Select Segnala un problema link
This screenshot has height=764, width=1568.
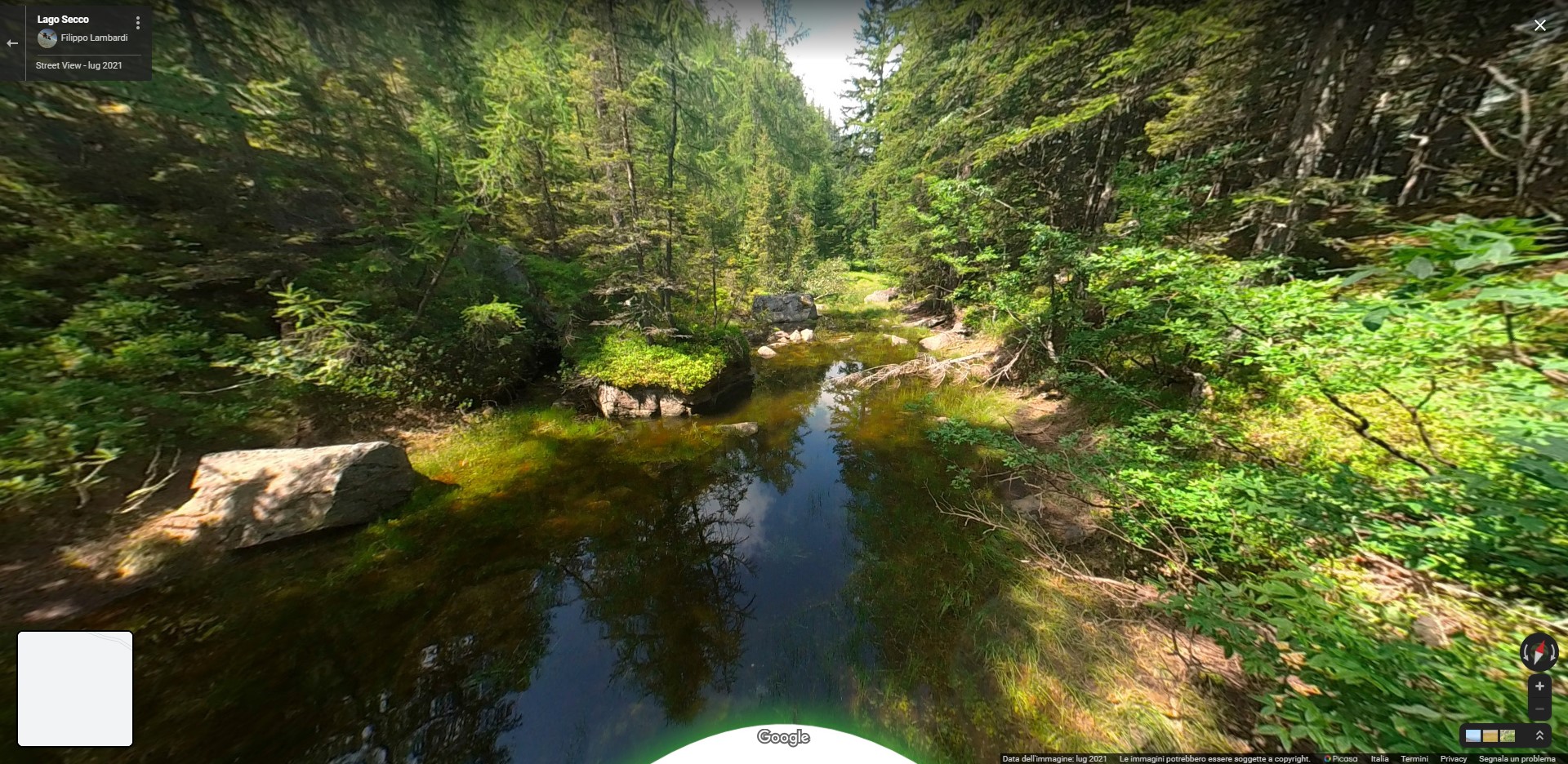pos(1517,758)
